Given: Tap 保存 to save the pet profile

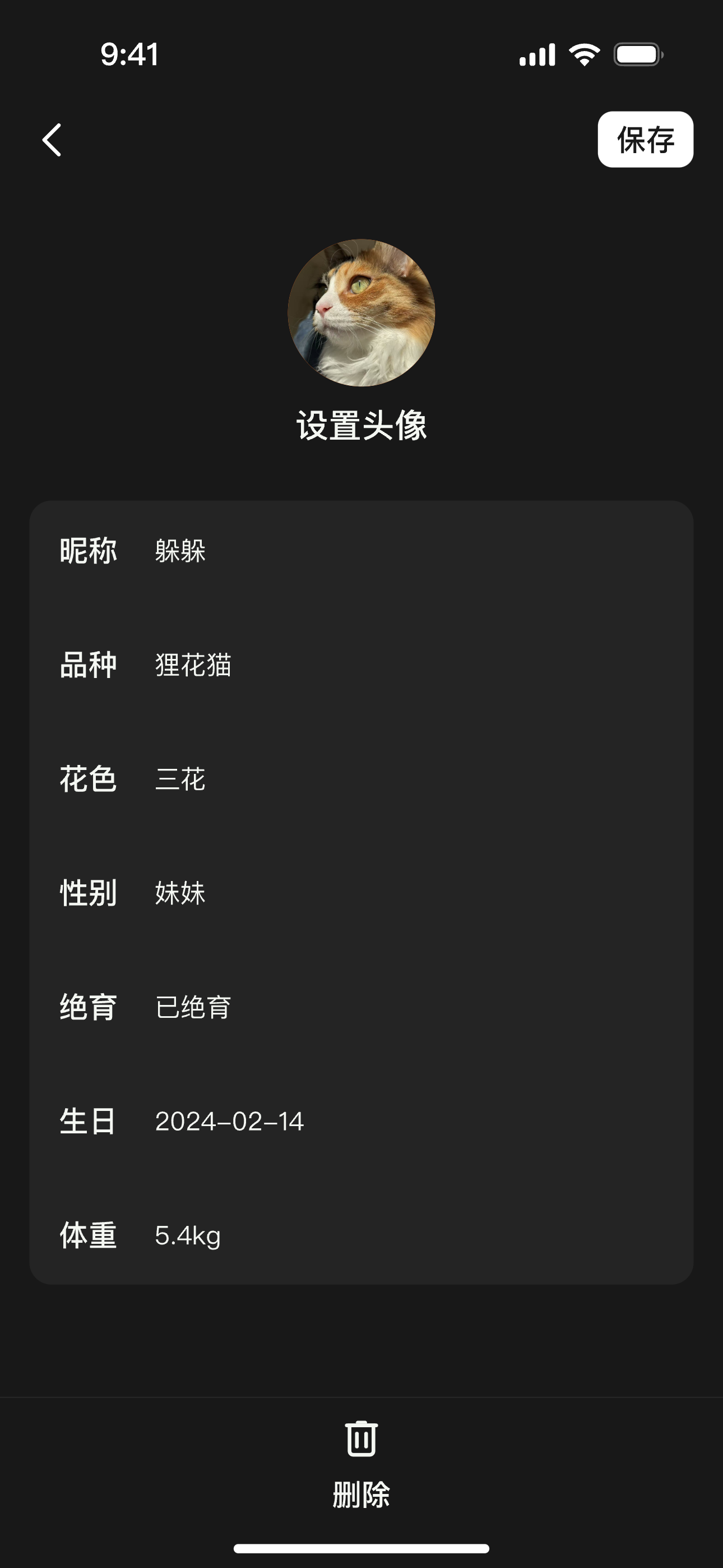Looking at the screenshot, I should click(x=646, y=140).
